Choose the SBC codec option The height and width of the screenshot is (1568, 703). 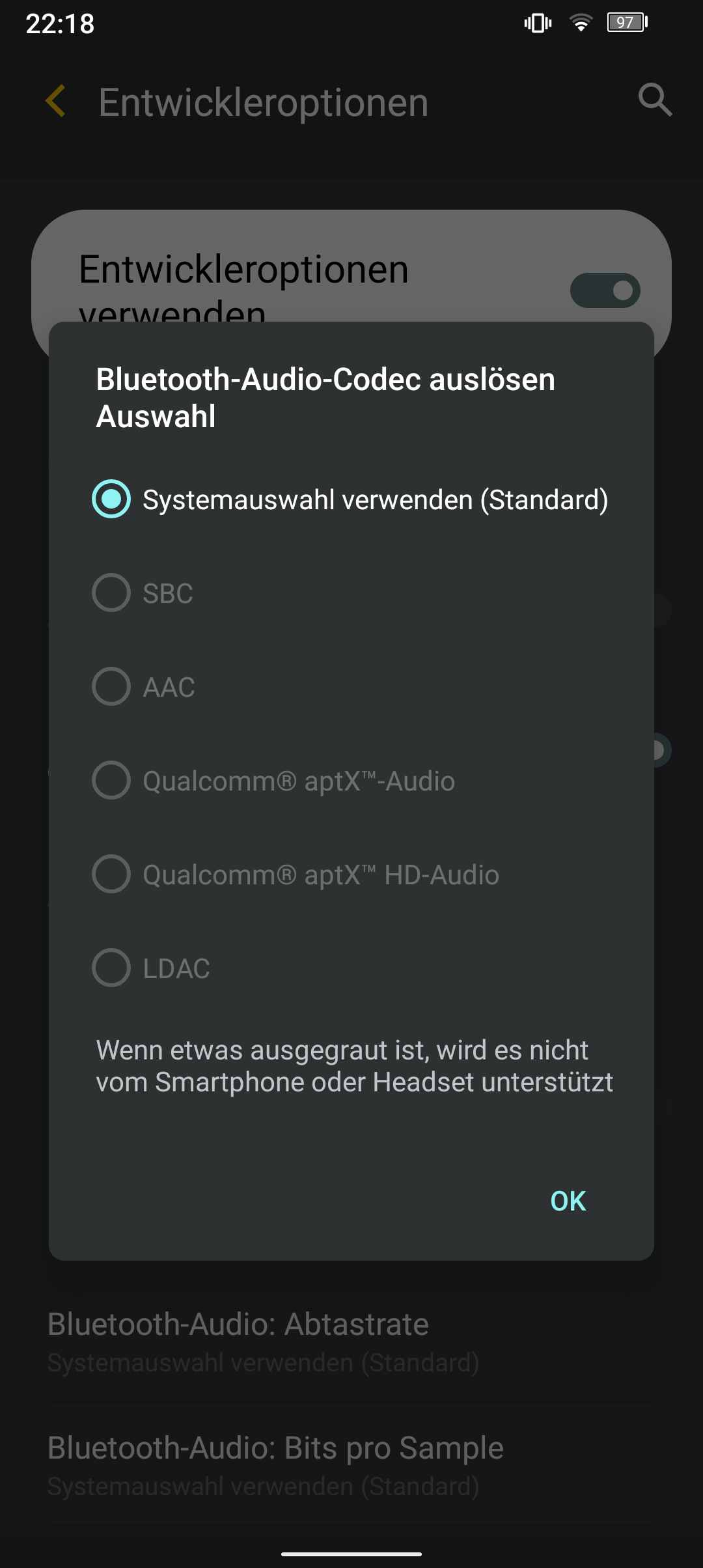pos(351,593)
